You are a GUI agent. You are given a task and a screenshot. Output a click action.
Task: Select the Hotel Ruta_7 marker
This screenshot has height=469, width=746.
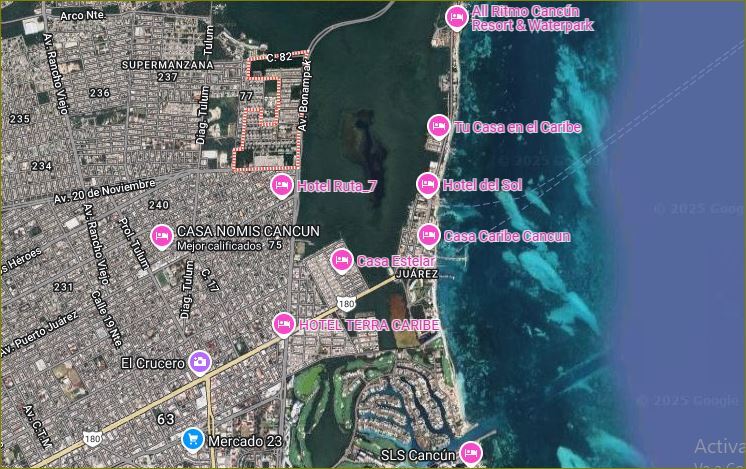click(282, 184)
